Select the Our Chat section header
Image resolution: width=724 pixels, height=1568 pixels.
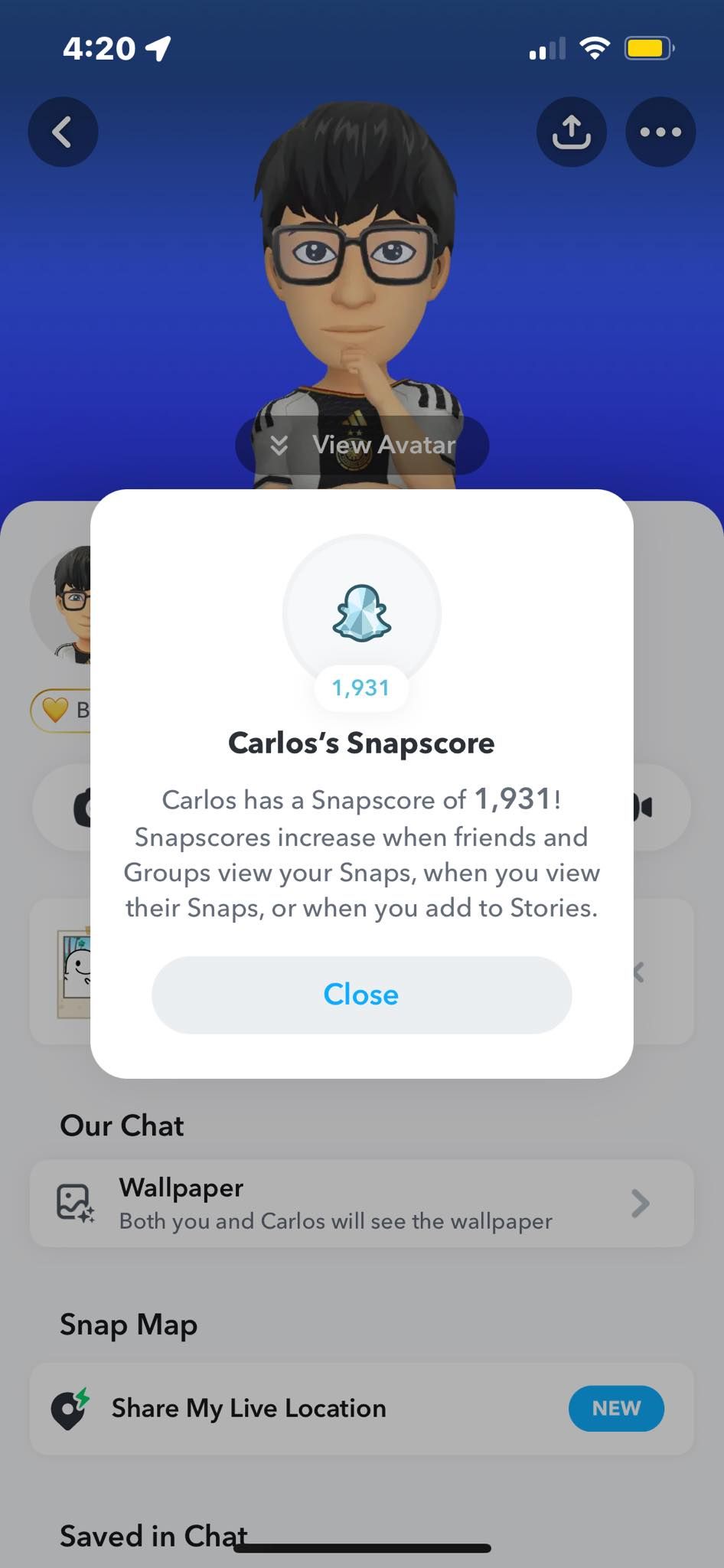[121, 1125]
